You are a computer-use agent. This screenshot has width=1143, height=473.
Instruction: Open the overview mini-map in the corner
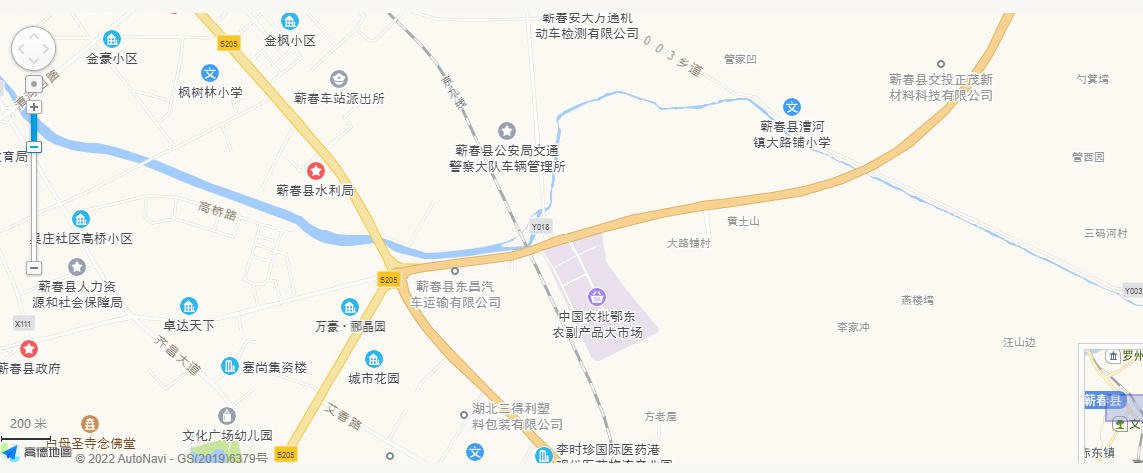1110,407
